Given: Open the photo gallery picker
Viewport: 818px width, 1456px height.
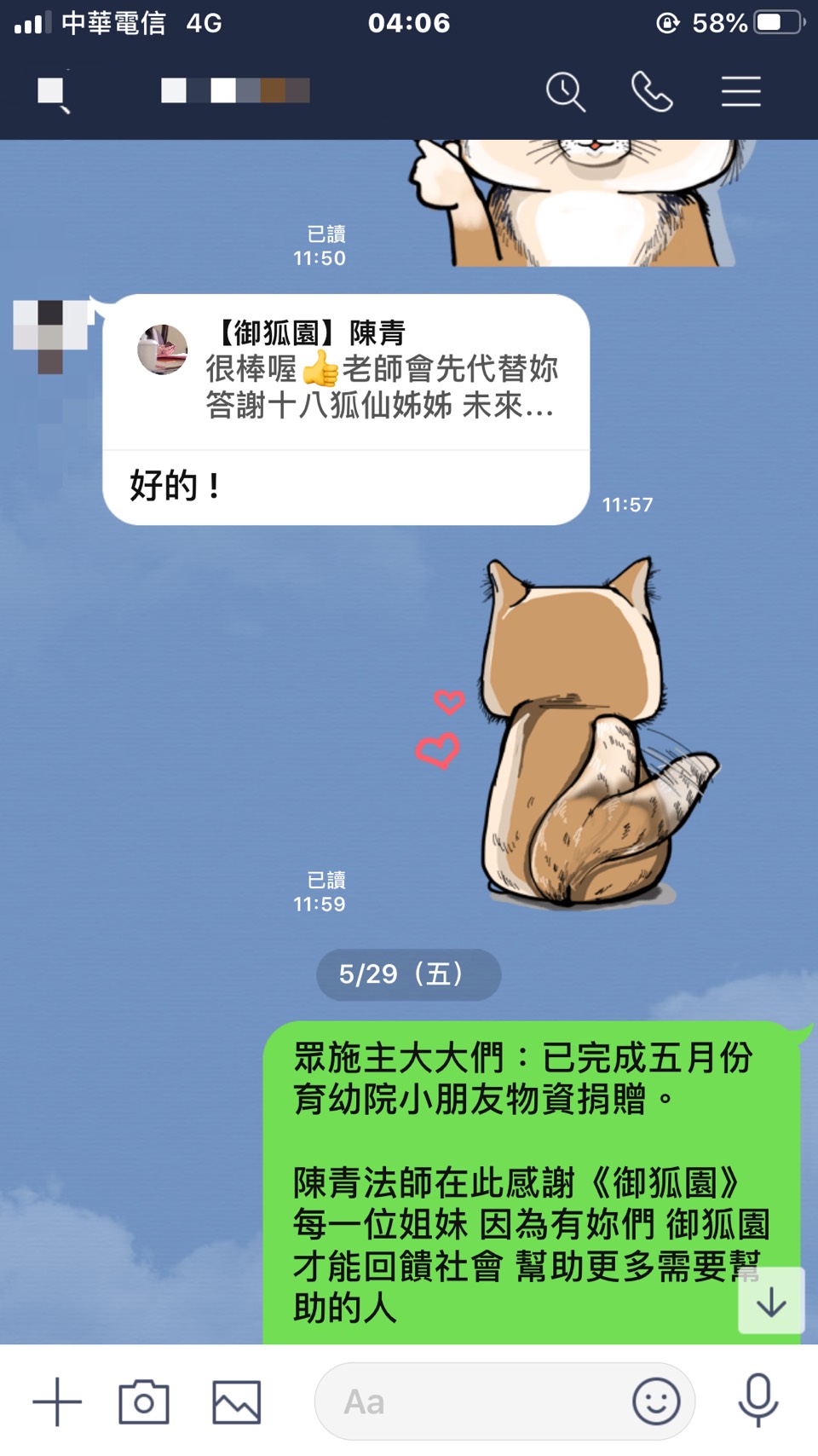Looking at the screenshot, I should click(236, 1401).
